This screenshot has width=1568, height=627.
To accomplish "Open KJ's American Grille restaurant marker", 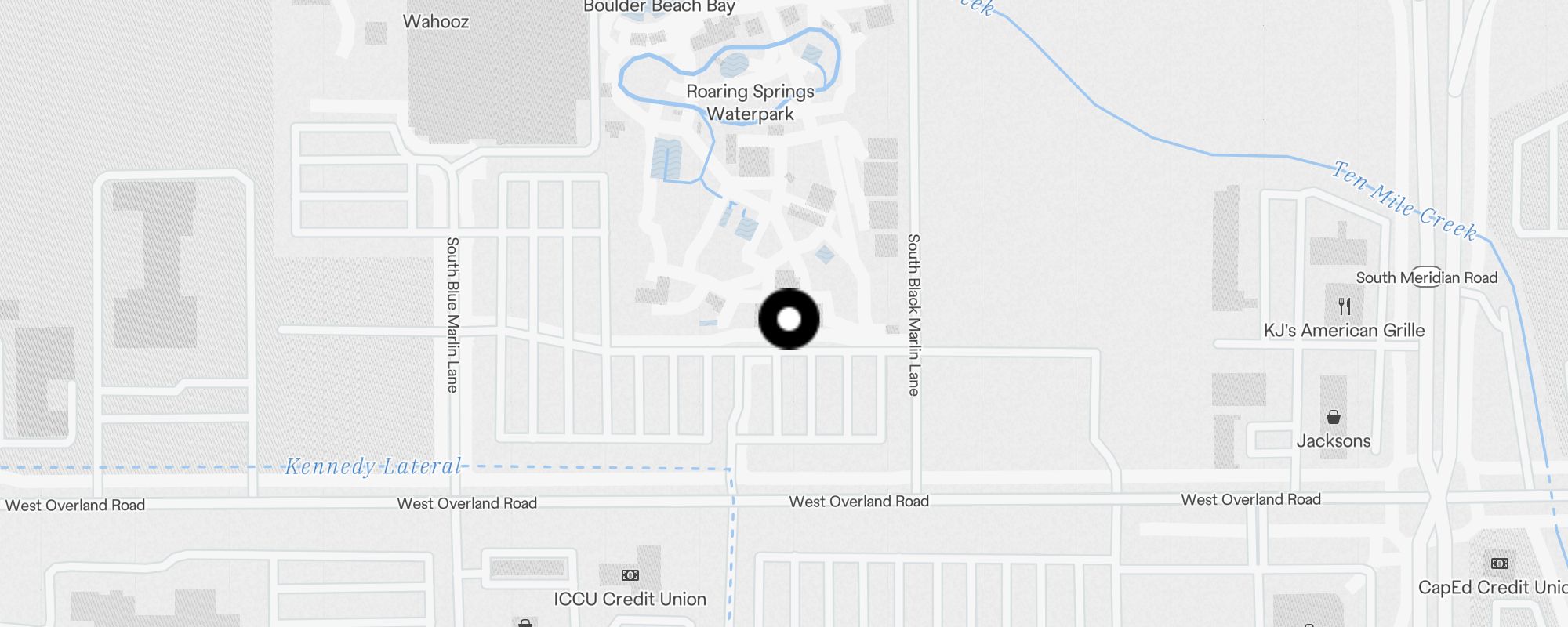I will [1345, 306].
